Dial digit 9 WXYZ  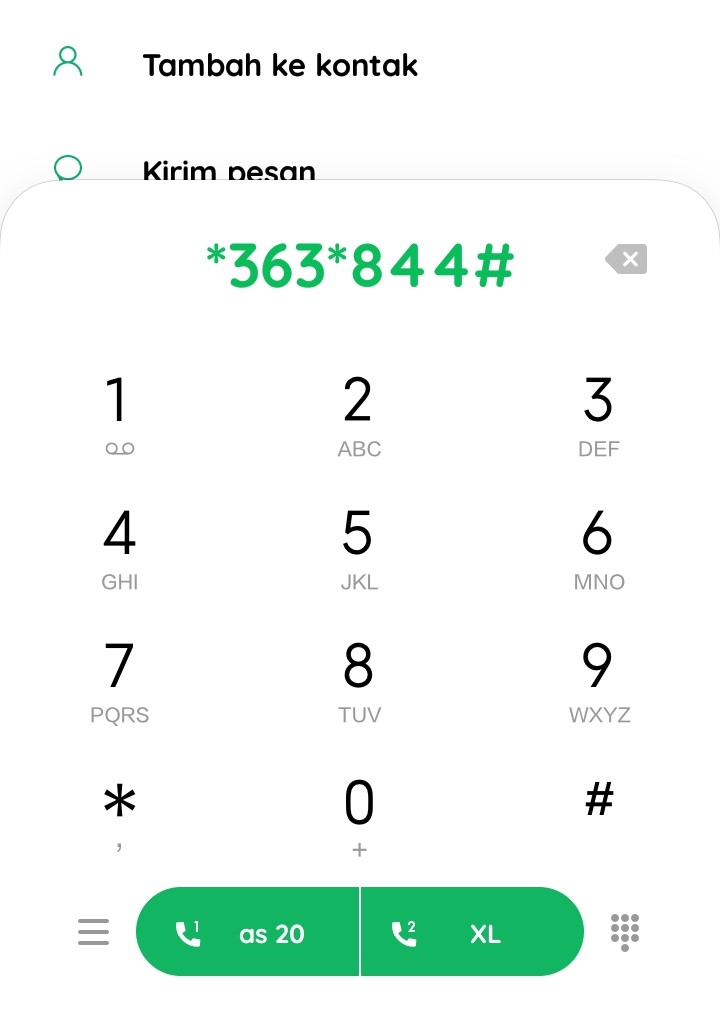pos(598,682)
